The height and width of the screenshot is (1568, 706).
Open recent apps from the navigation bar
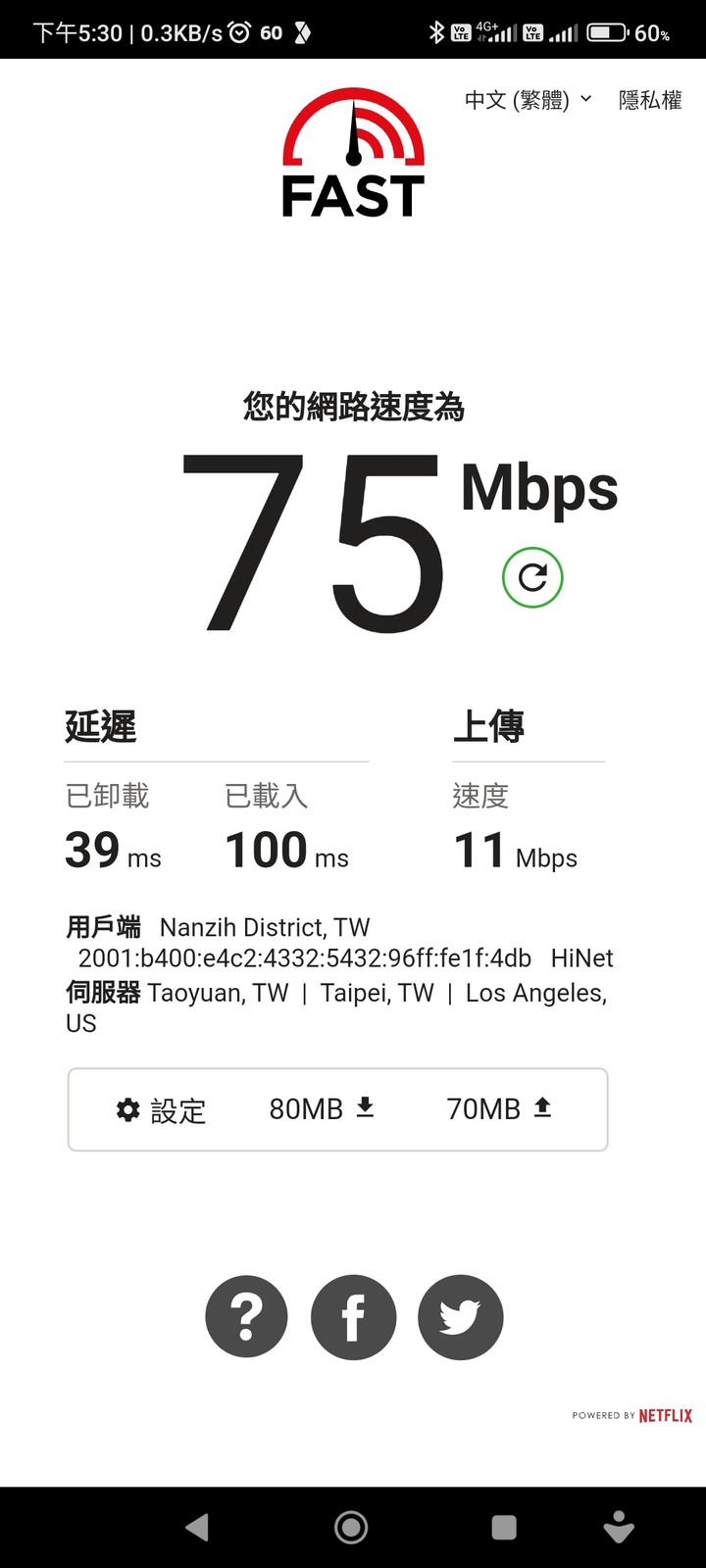[504, 1527]
